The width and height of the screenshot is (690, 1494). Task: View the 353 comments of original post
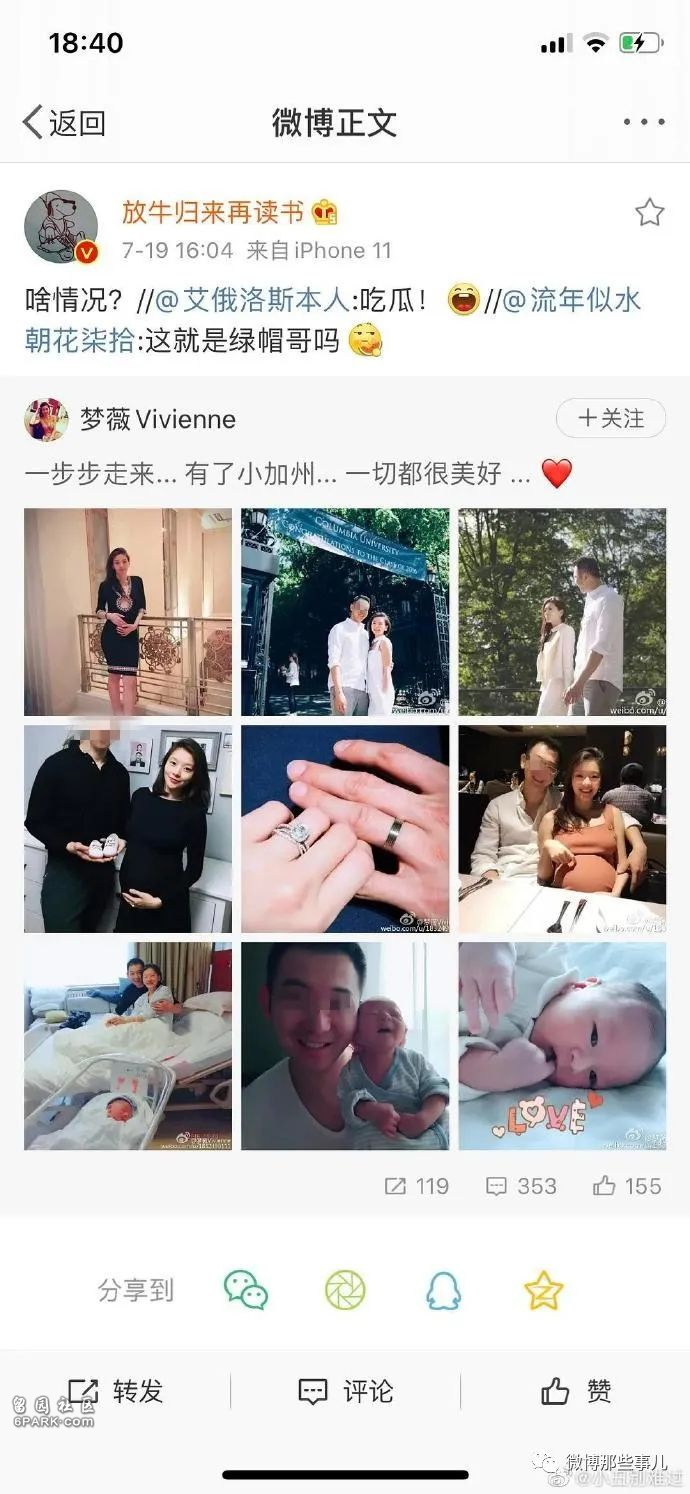pyautogui.click(x=521, y=1186)
